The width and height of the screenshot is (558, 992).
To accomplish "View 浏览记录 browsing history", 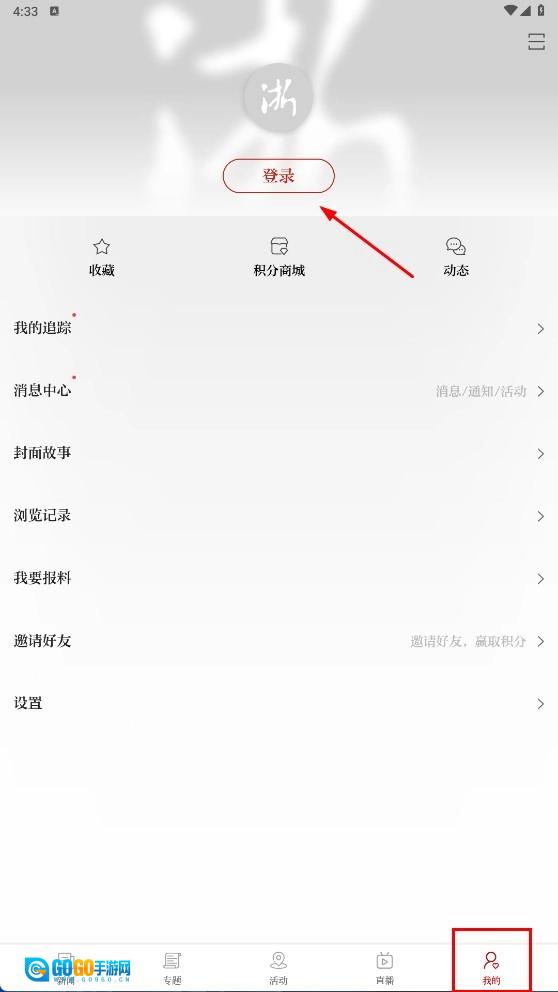I will [279, 516].
